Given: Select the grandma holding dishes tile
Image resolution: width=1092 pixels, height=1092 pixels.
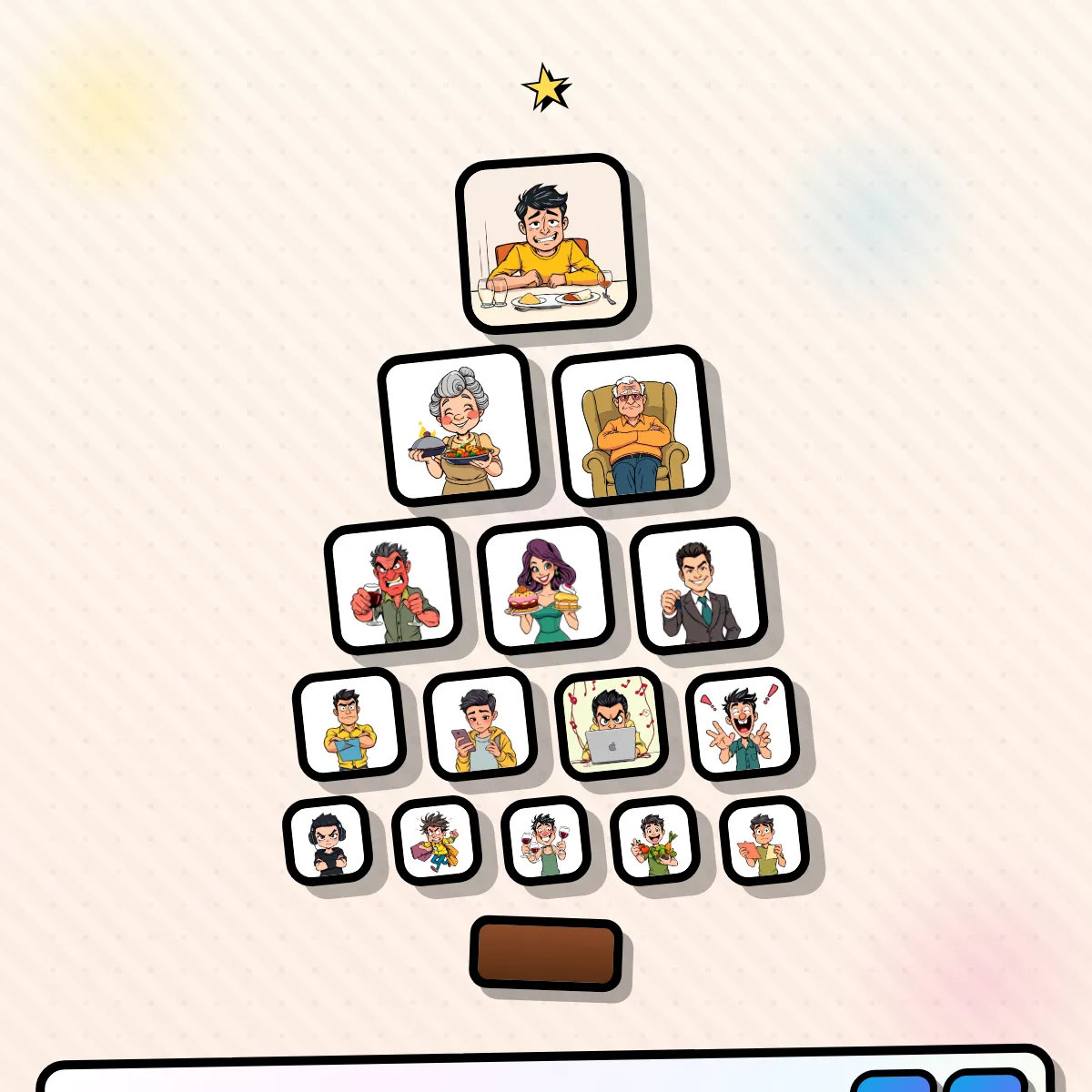Looking at the screenshot, I should pyautogui.click(x=458, y=426).
